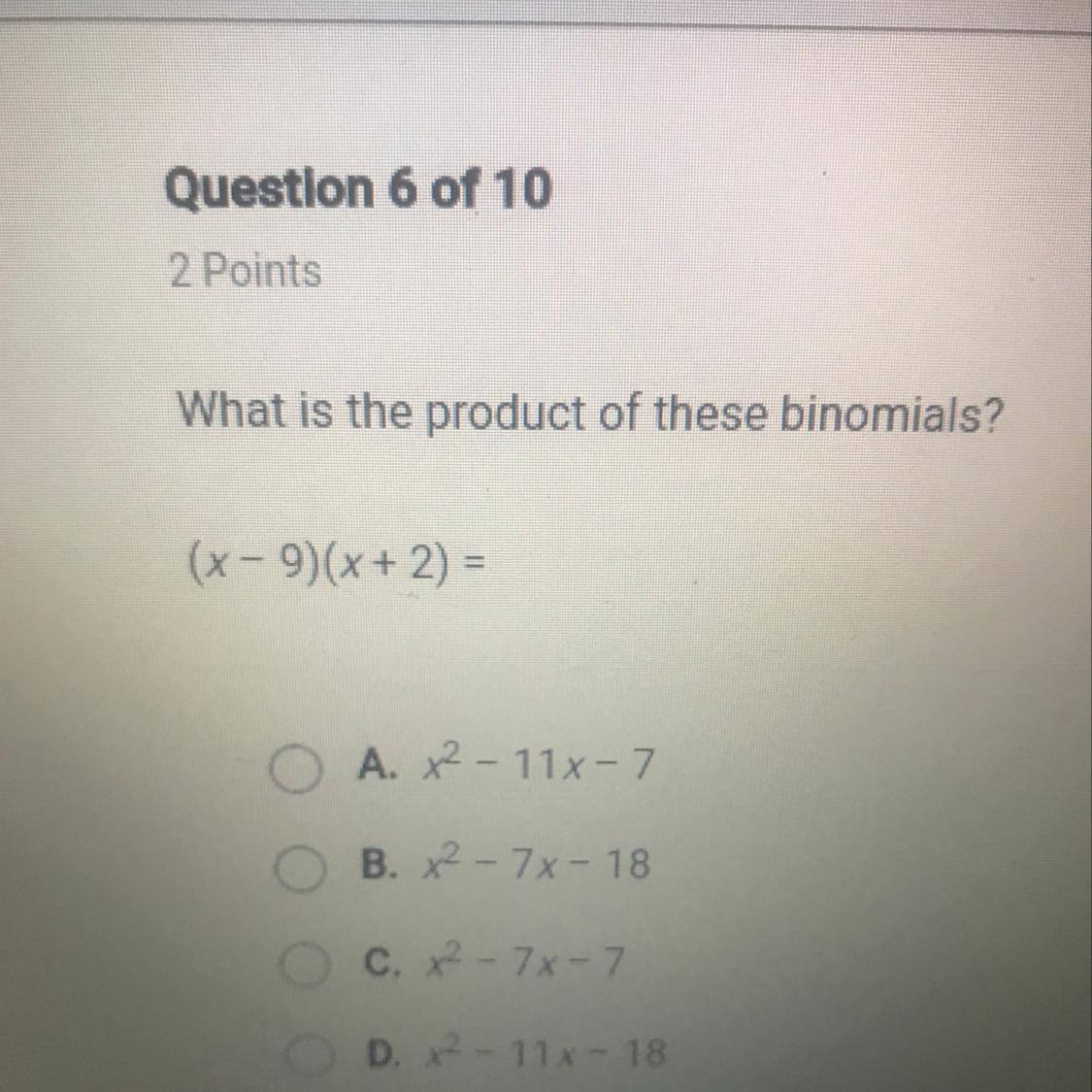The width and height of the screenshot is (1092, 1092).
Task: Mark option D, x² − 11x − 18
Action: [307, 1054]
